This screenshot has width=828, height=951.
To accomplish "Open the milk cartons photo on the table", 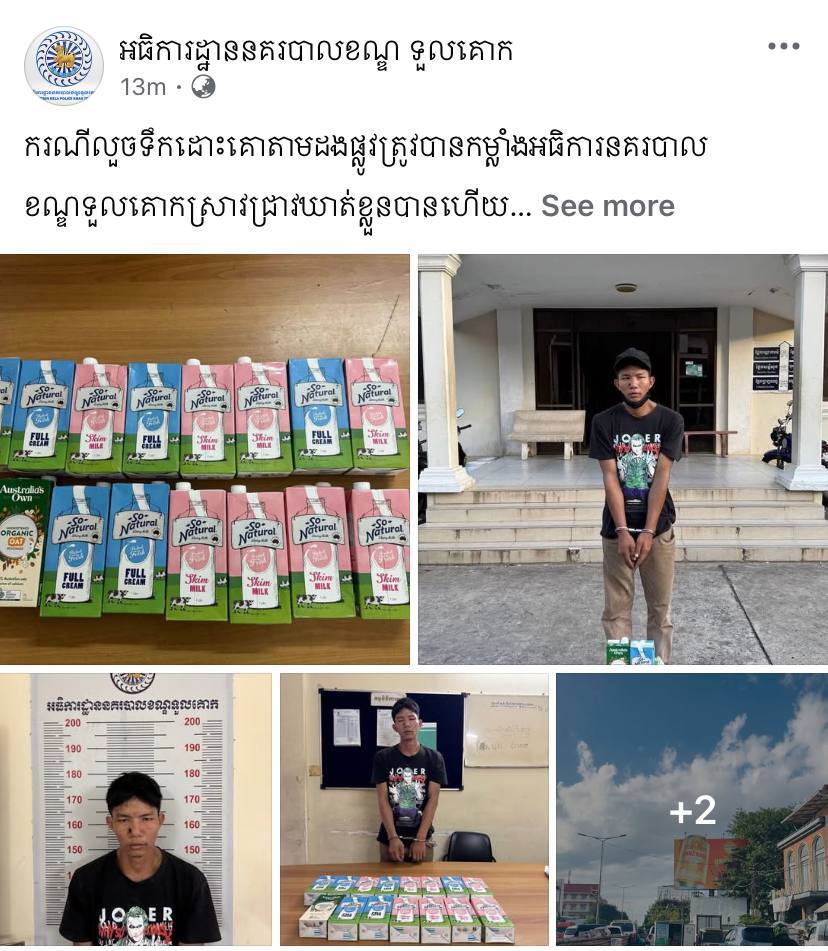I will tap(205, 459).
